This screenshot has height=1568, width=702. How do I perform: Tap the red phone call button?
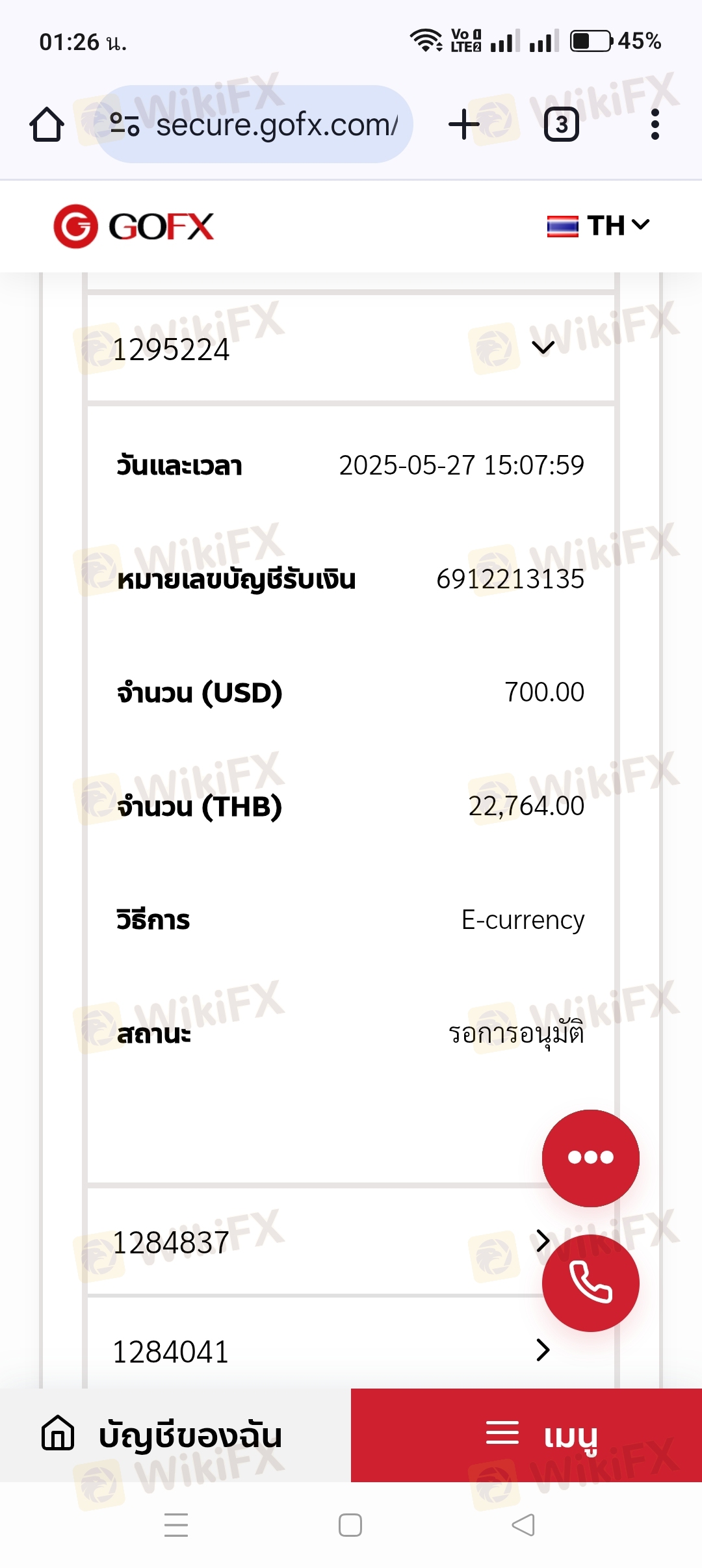[590, 1283]
